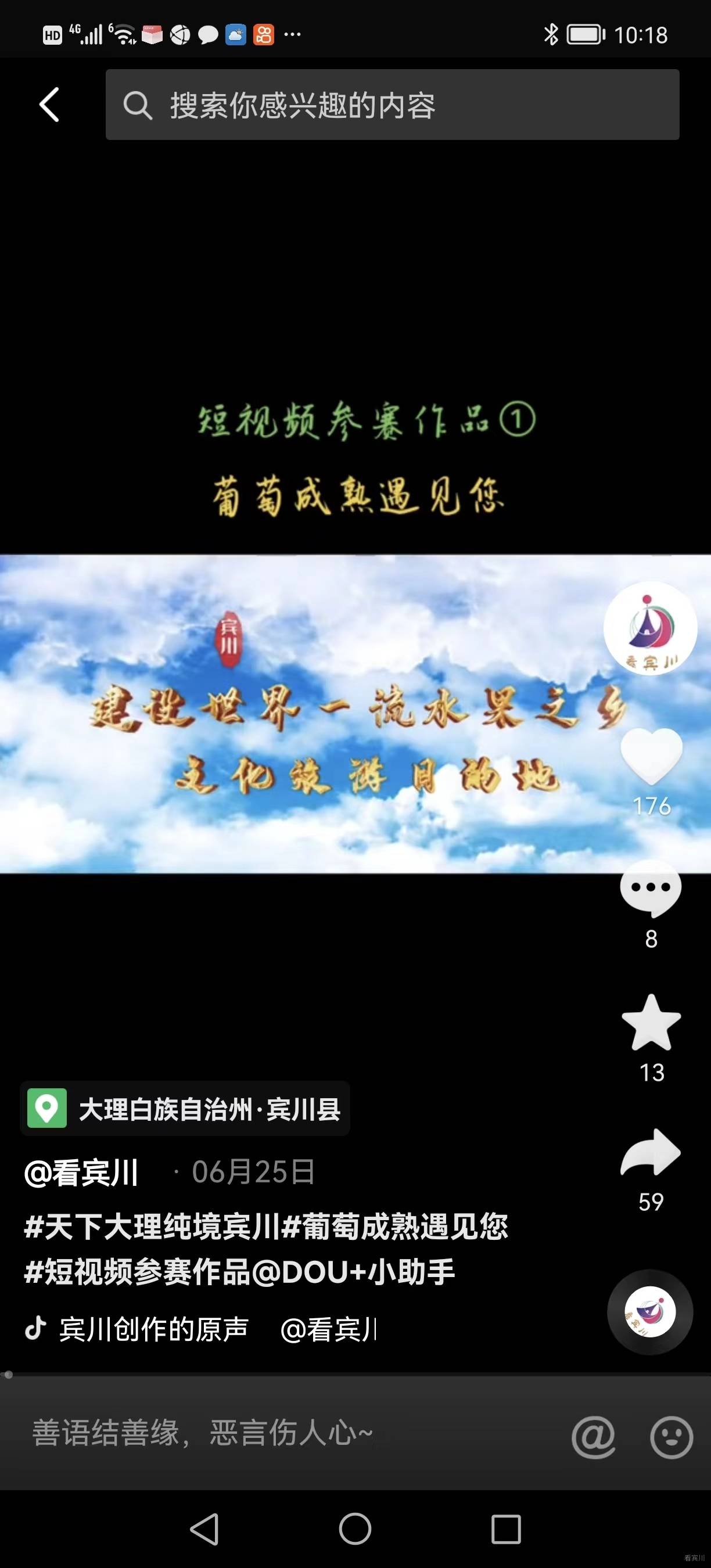The image size is (711, 1568).
Task: Mention a friend with the @ icon
Action: [594, 1437]
